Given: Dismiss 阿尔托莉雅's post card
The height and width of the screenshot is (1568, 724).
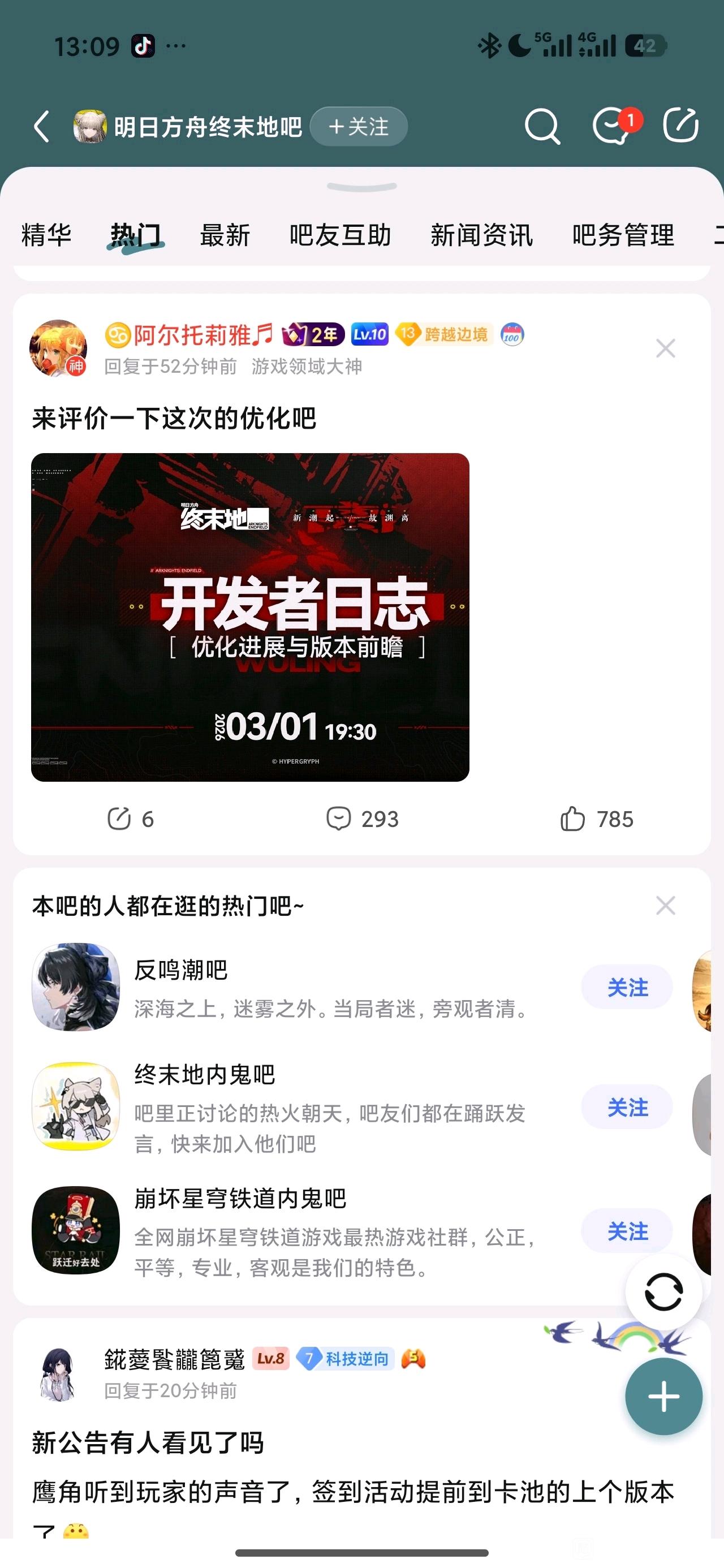Looking at the screenshot, I should coord(665,349).
